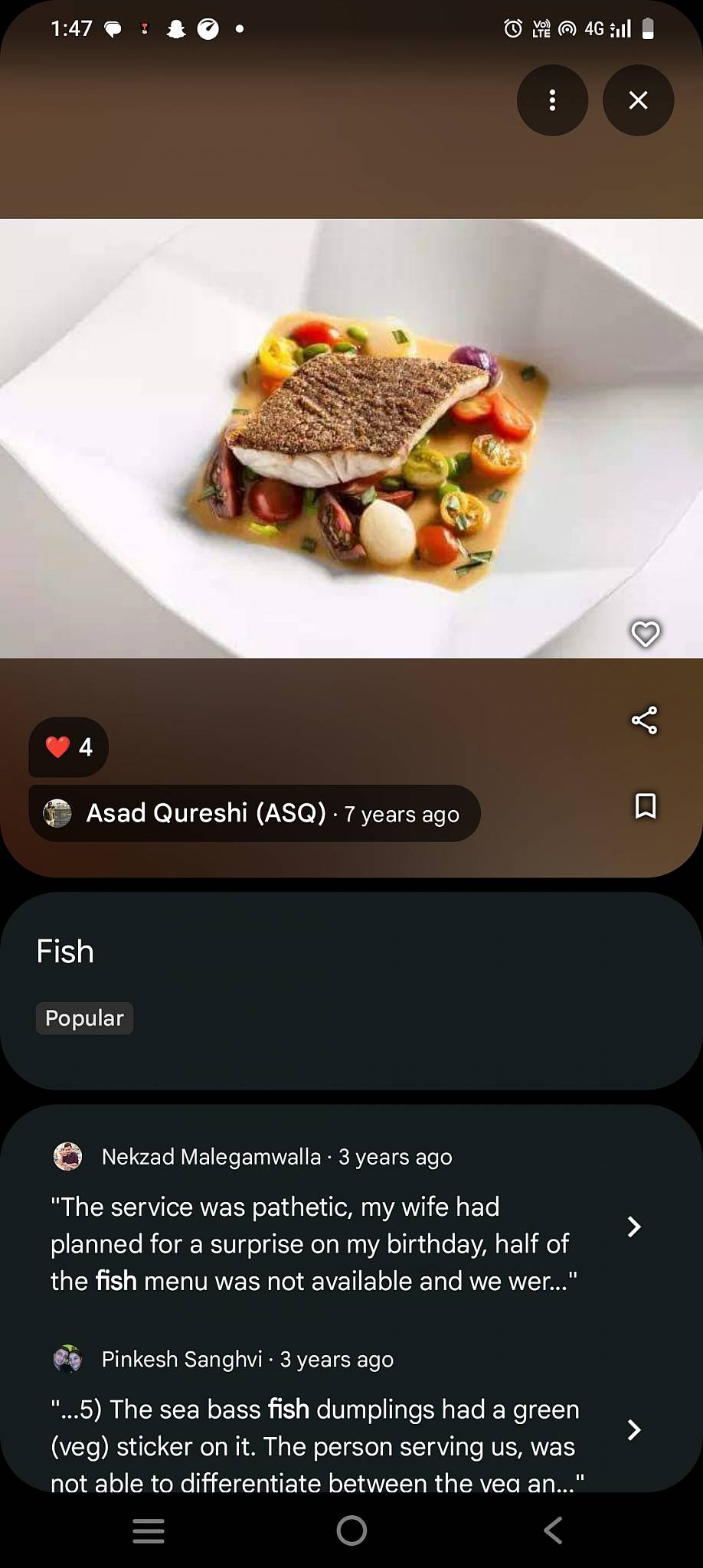
Task: Open the Fish section header
Action: (x=64, y=951)
